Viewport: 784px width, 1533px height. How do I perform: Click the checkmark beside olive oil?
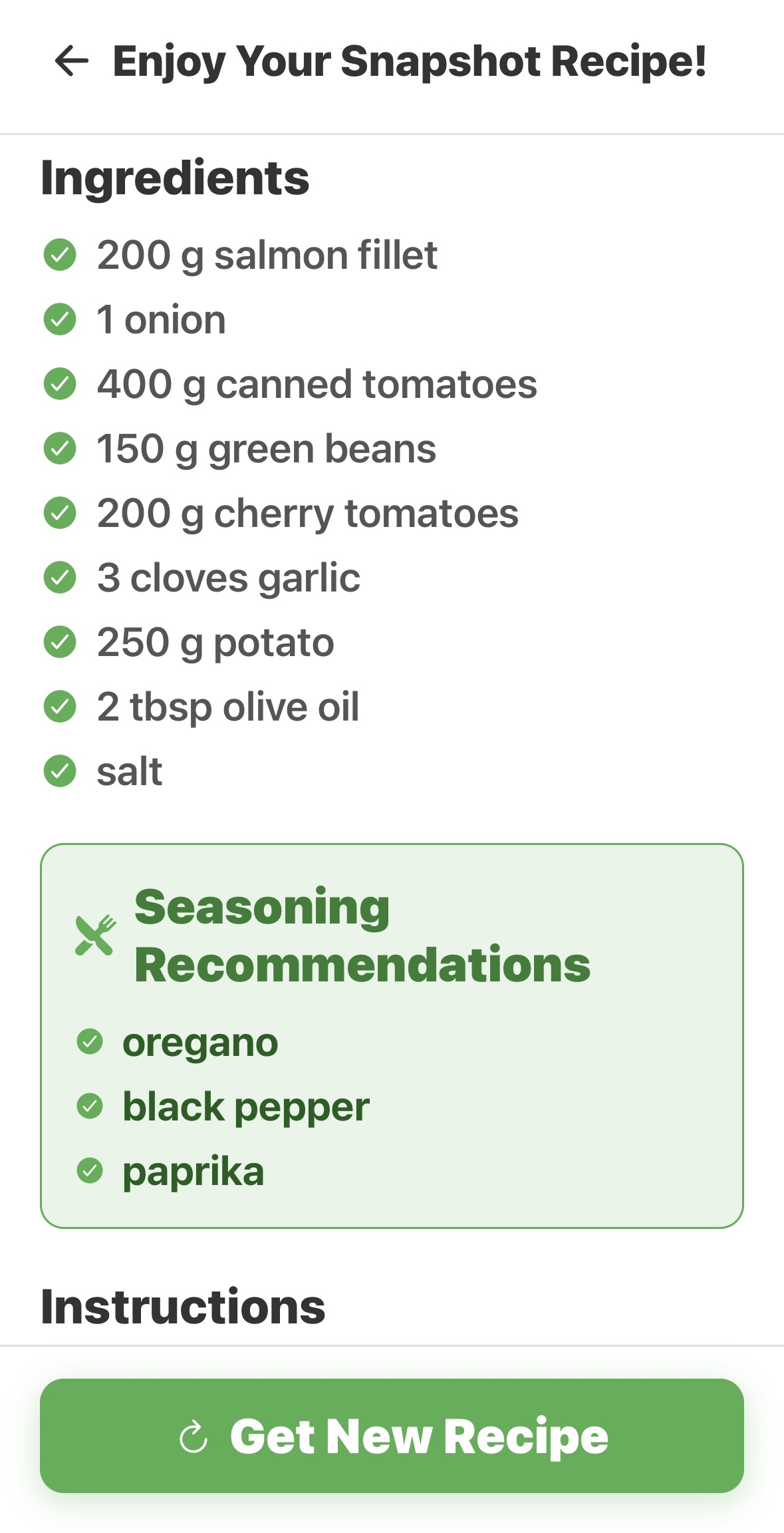pos(61,707)
